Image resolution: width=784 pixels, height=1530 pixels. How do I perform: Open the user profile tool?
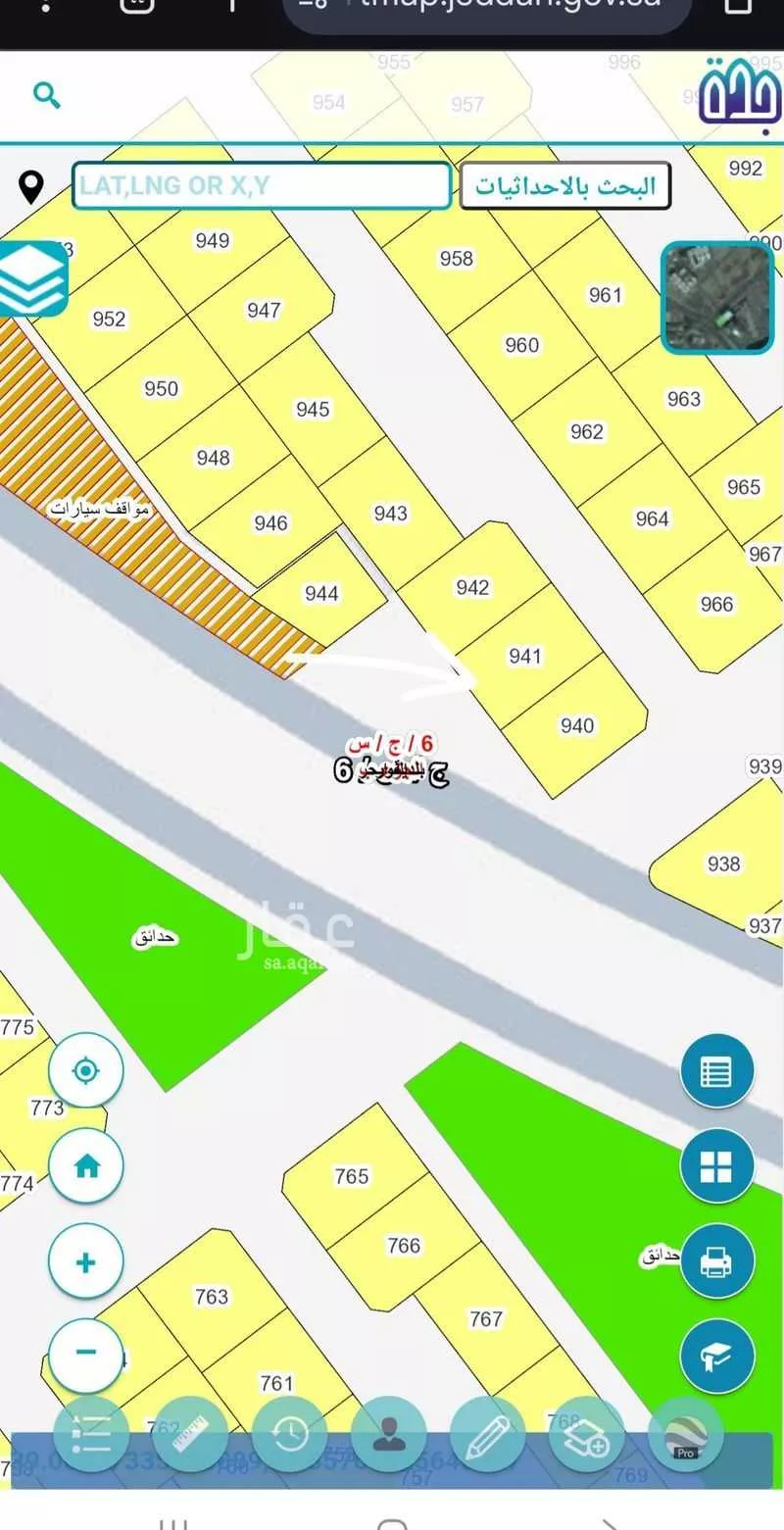(x=389, y=1435)
